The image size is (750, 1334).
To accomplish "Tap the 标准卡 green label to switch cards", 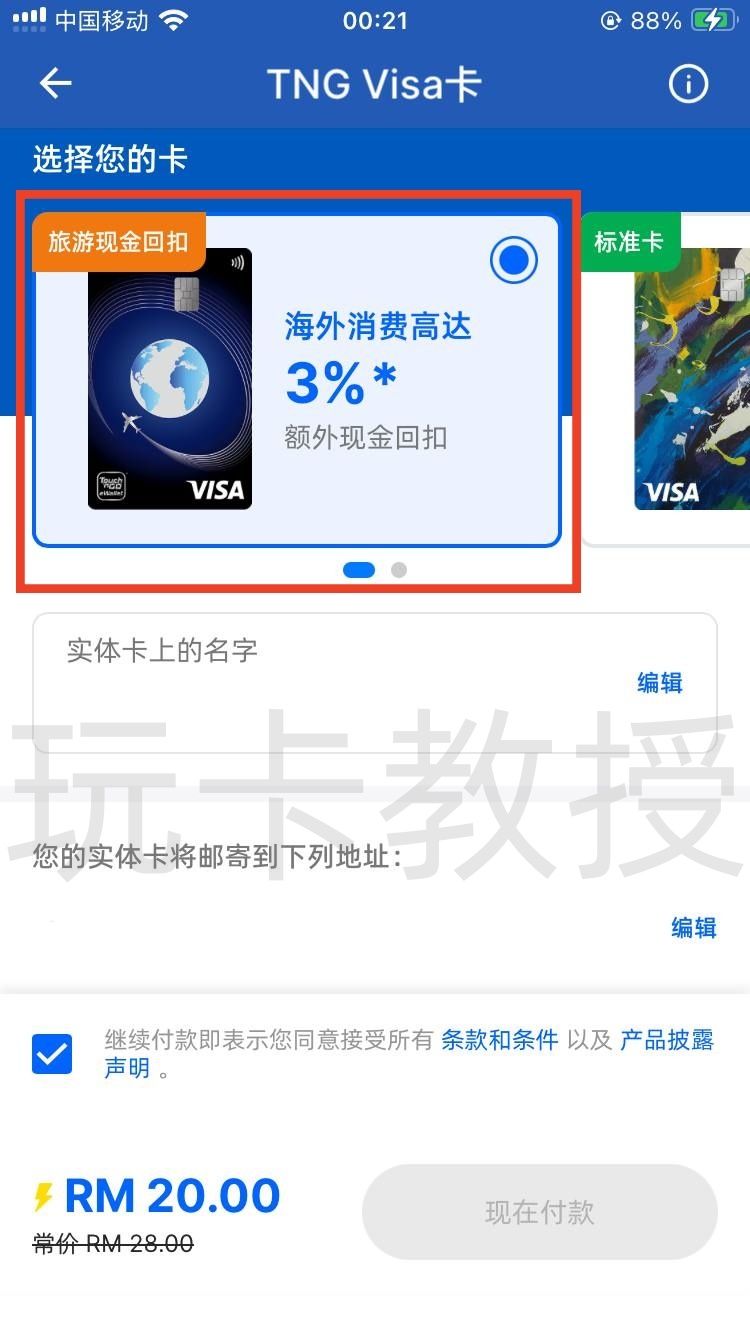I will pos(629,241).
